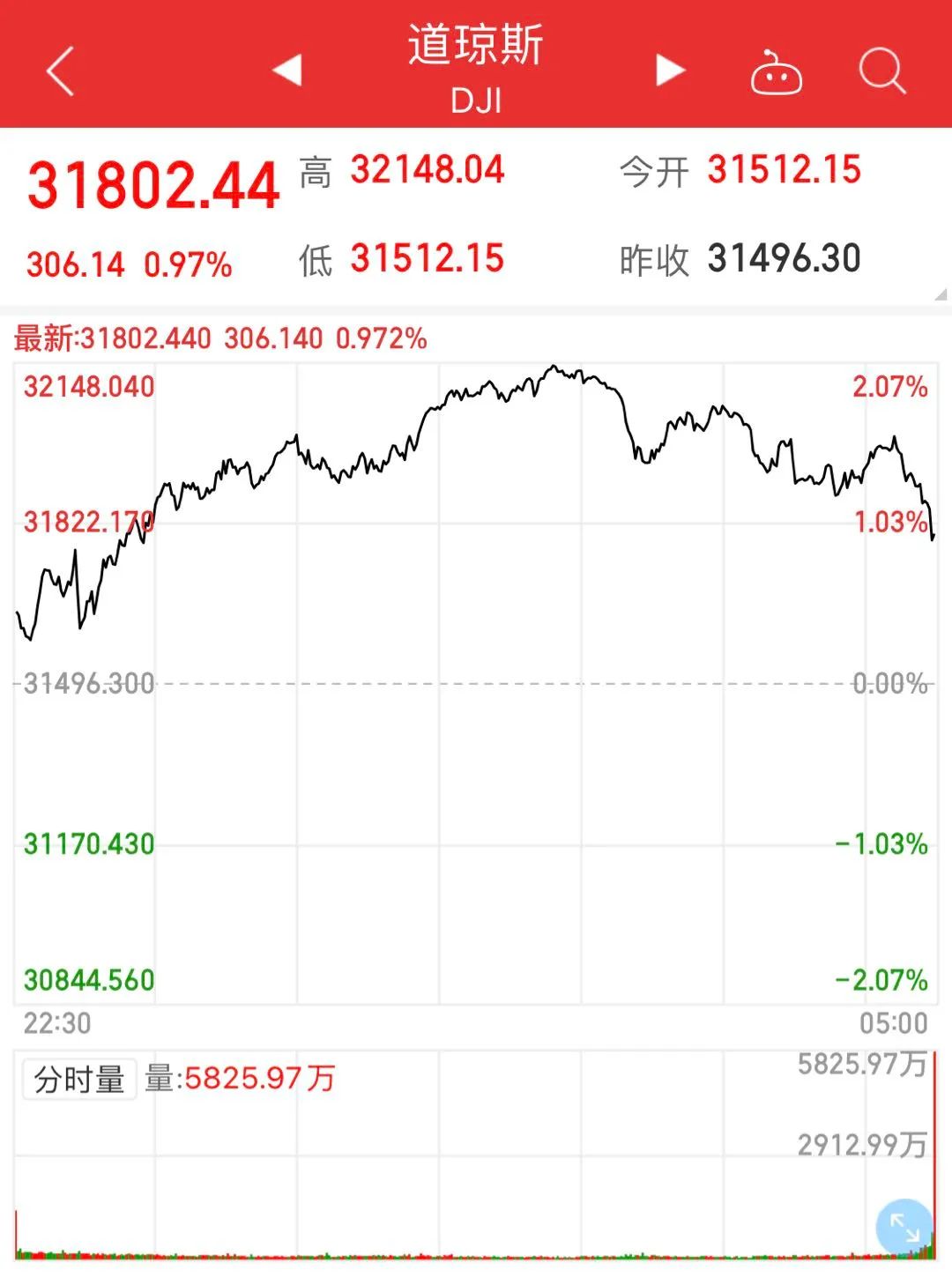
Task: Expand quote details with the corner triangle
Action: tap(941, 294)
